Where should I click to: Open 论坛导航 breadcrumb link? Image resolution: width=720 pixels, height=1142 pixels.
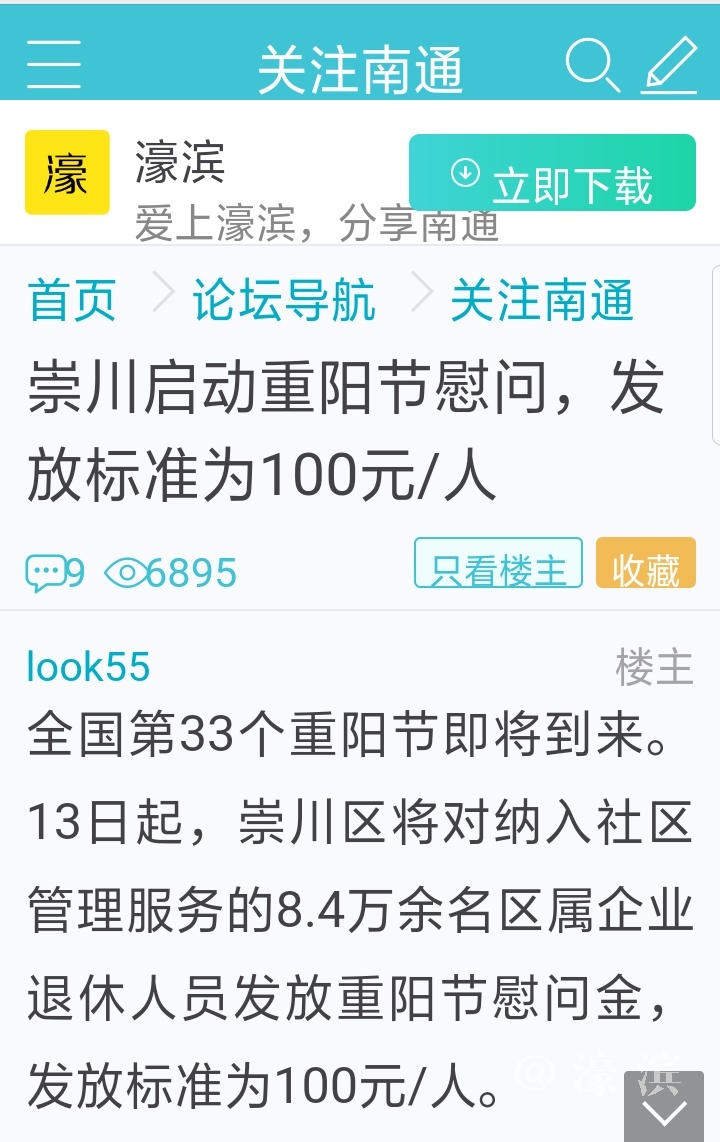click(x=284, y=300)
